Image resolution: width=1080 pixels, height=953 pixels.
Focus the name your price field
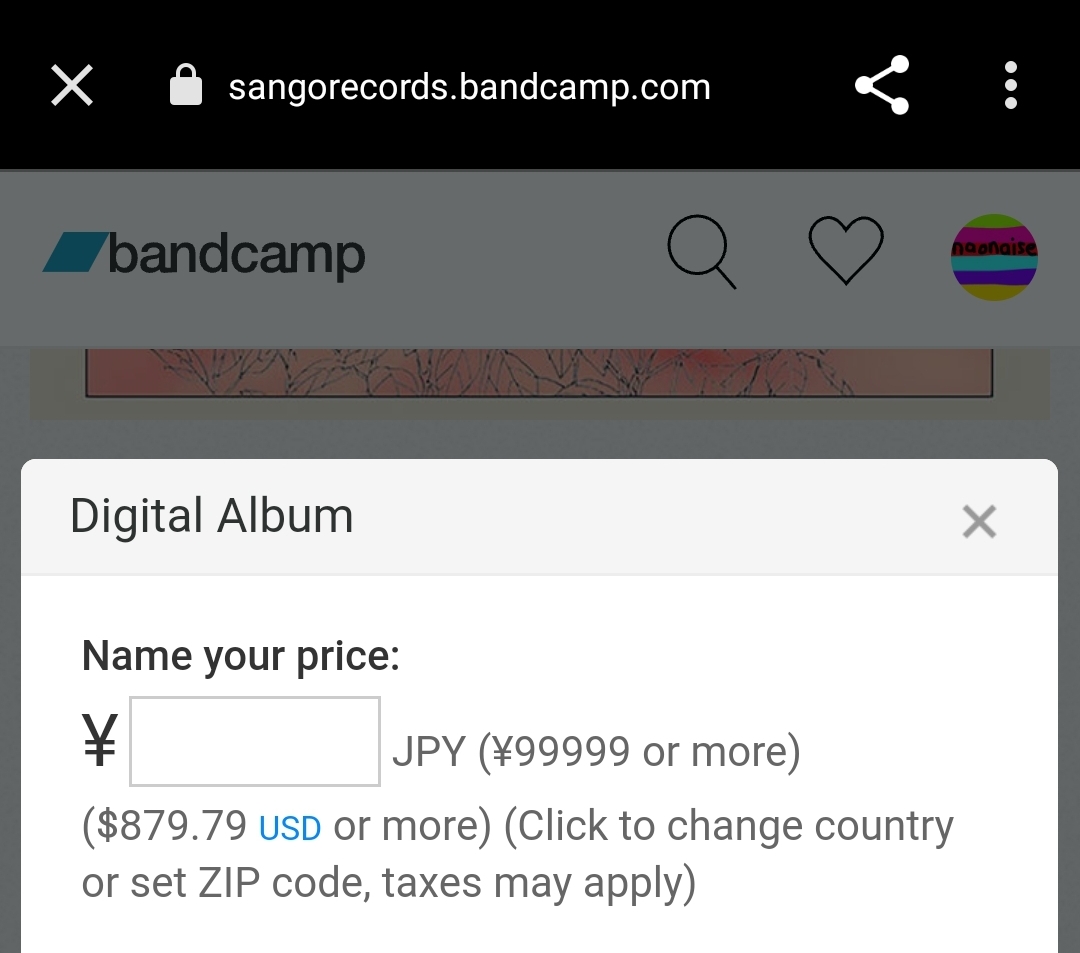[x=255, y=741]
